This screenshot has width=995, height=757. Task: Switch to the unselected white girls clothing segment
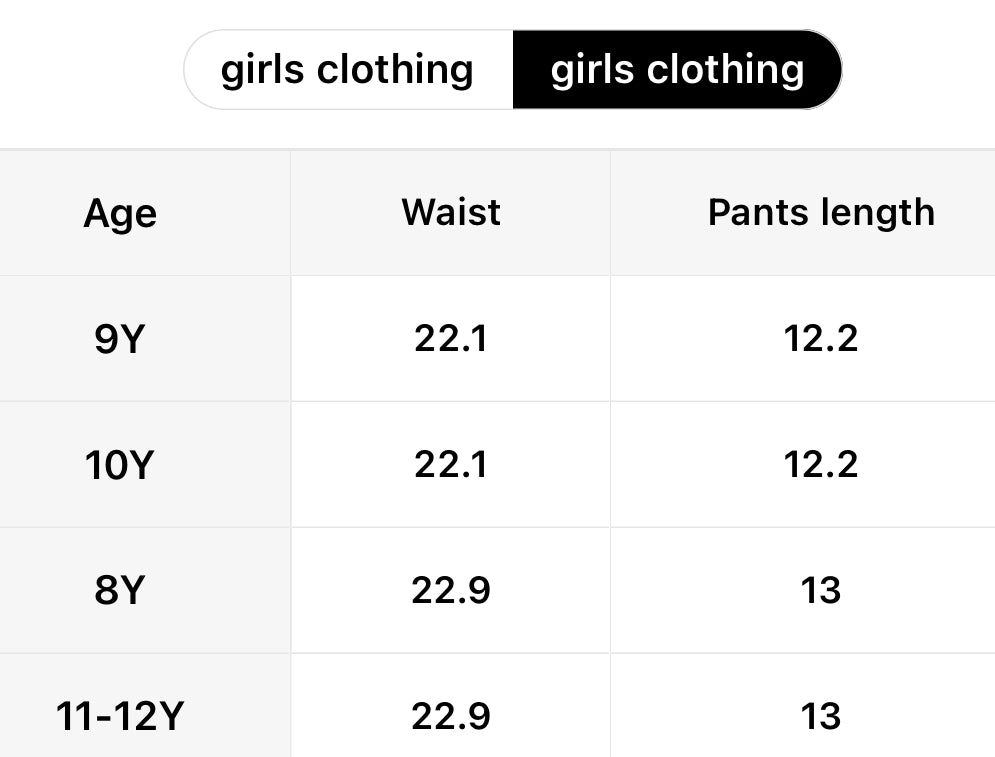pos(348,70)
